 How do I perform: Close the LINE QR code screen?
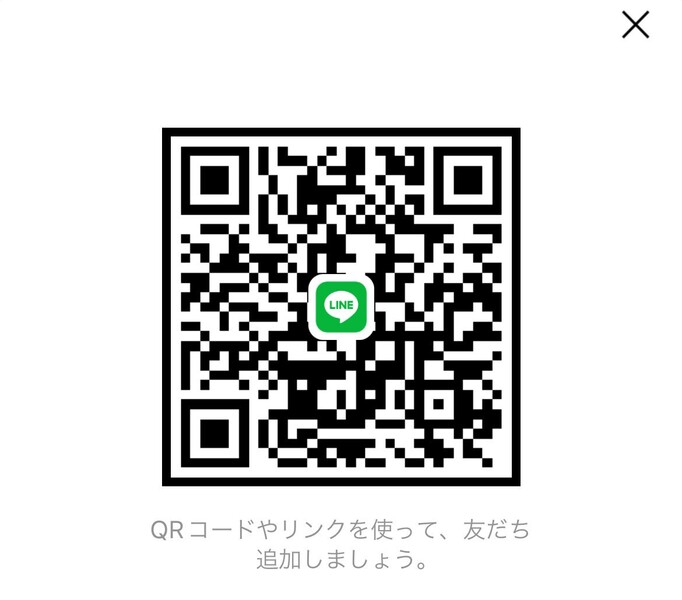pyautogui.click(x=635, y=25)
